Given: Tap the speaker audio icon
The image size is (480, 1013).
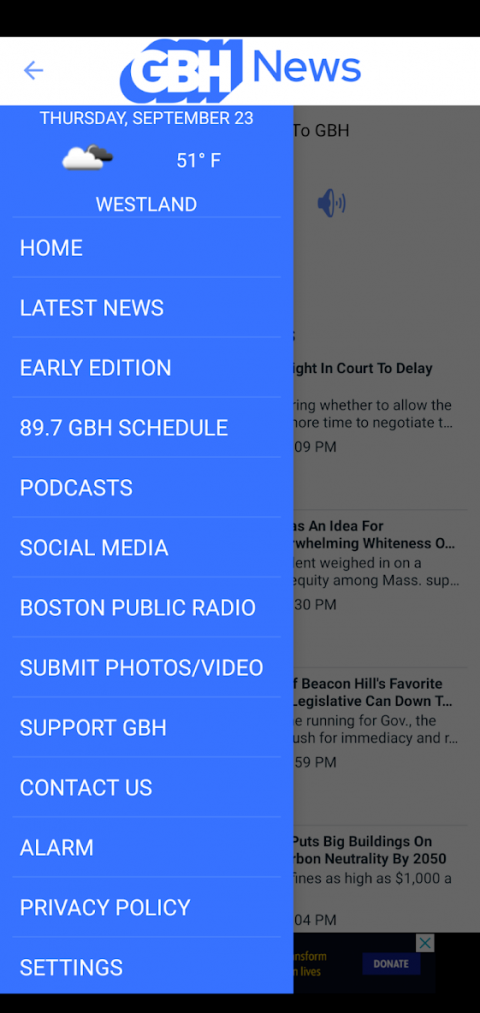Looking at the screenshot, I should point(331,204).
